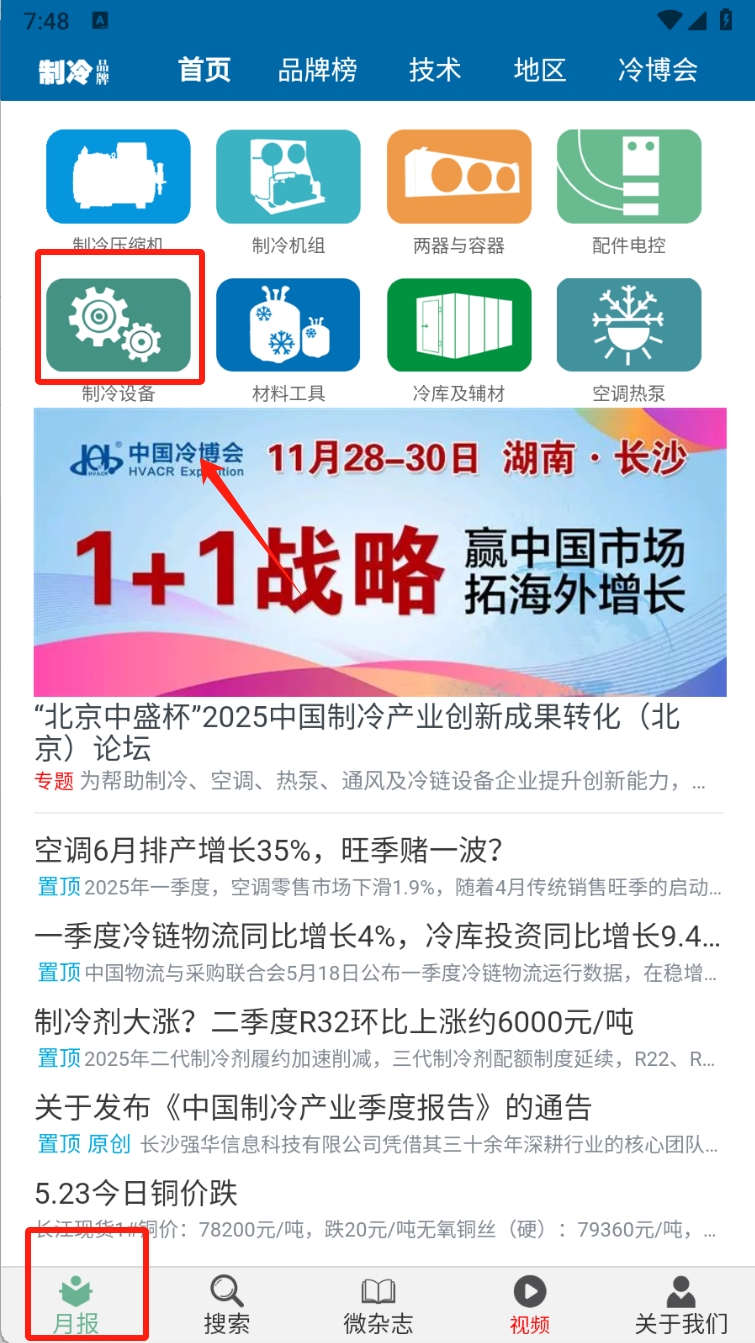This screenshot has height=1343, width=755.
Task: Go to the 视频 bottom tab
Action: [x=529, y=1304]
